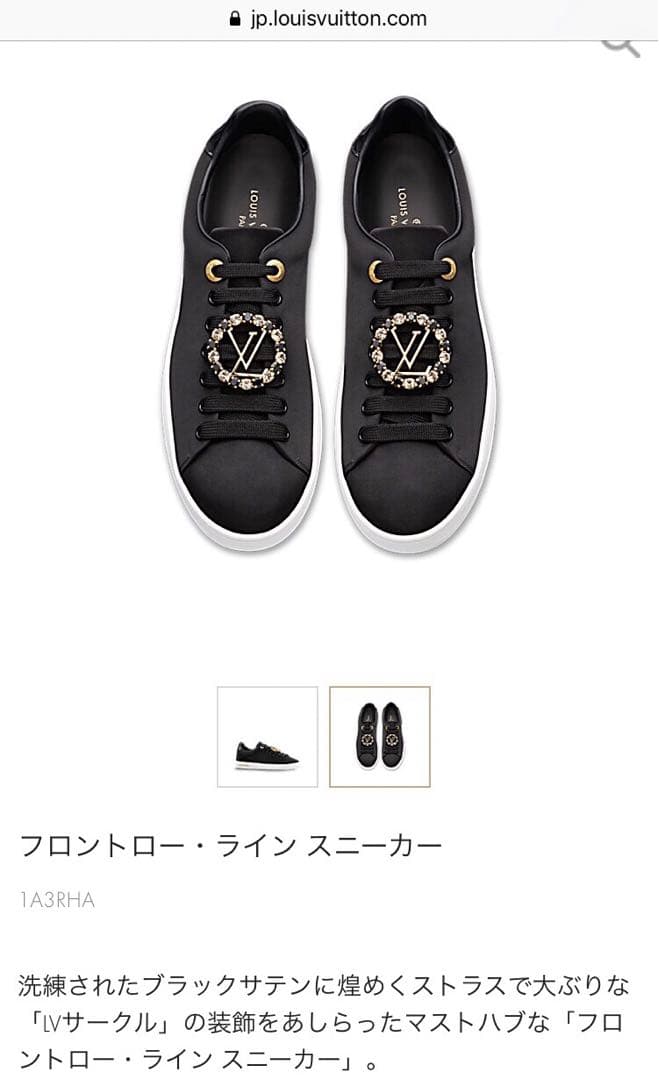This screenshot has height=1080, width=659.
Task: Open the search magnifier icon
Action: click(620, 46)
